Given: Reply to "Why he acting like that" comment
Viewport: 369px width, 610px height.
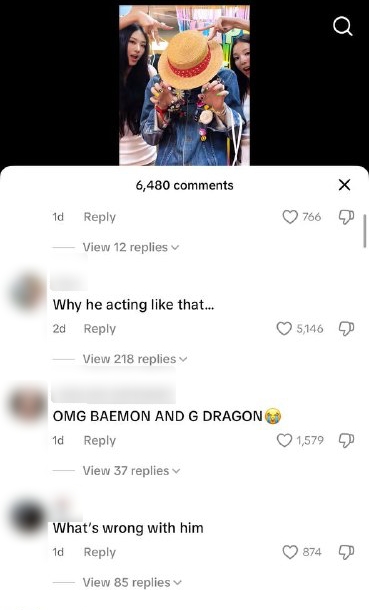Looking at the screenshot, I should [100, 329].
